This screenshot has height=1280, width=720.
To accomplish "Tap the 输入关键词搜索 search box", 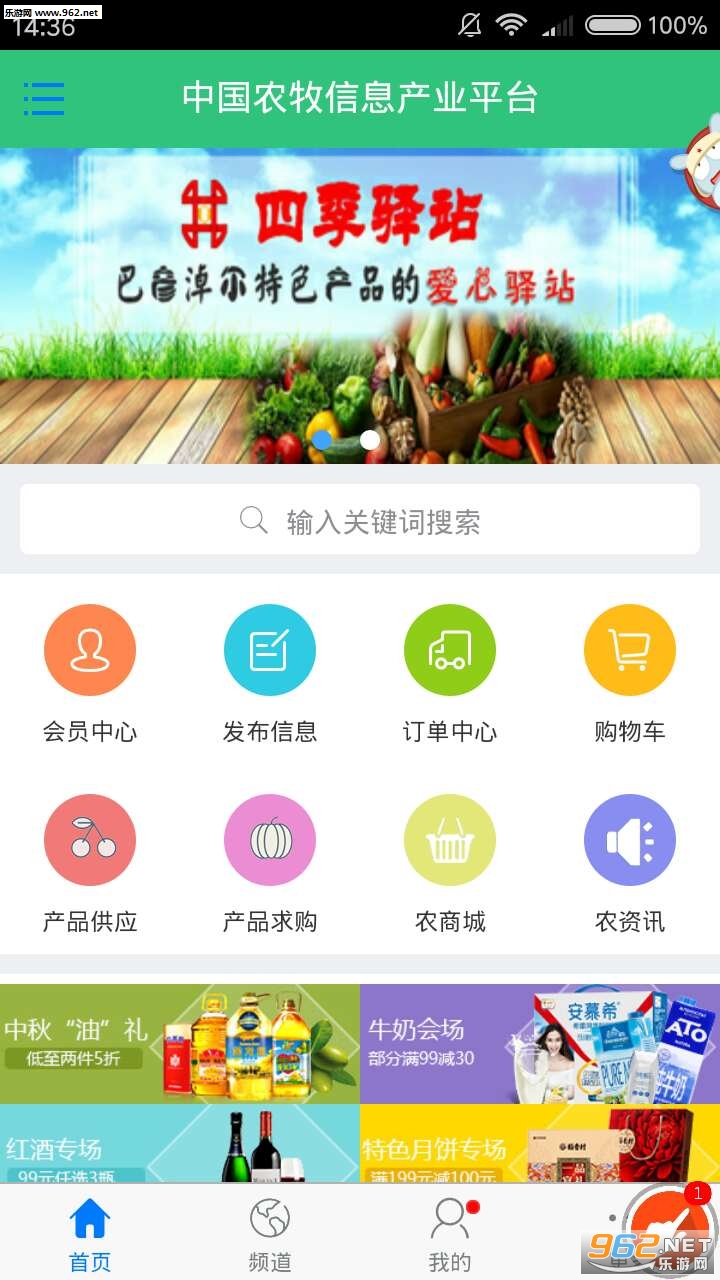I will [360, 520].
